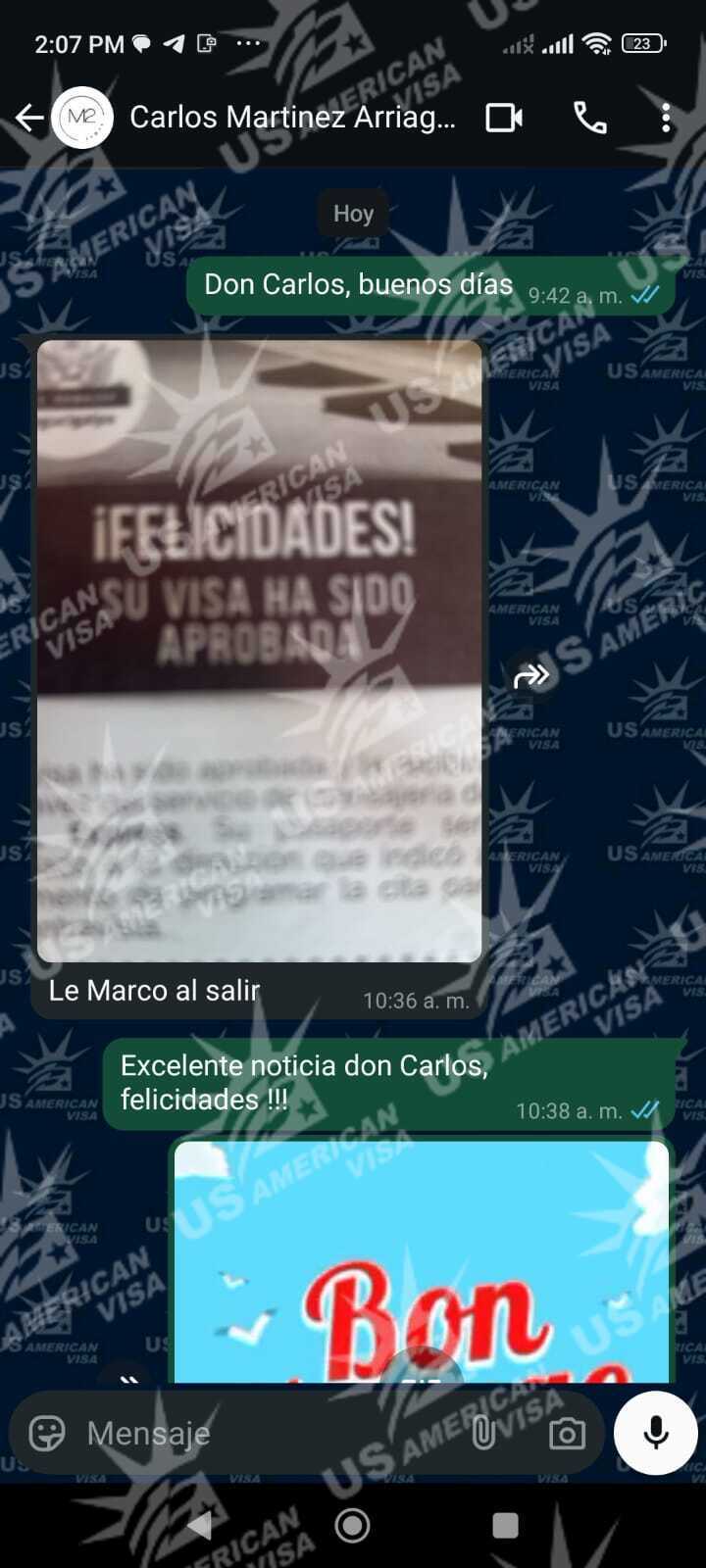Start a video call with Carlos

click(x=504, y=119)
